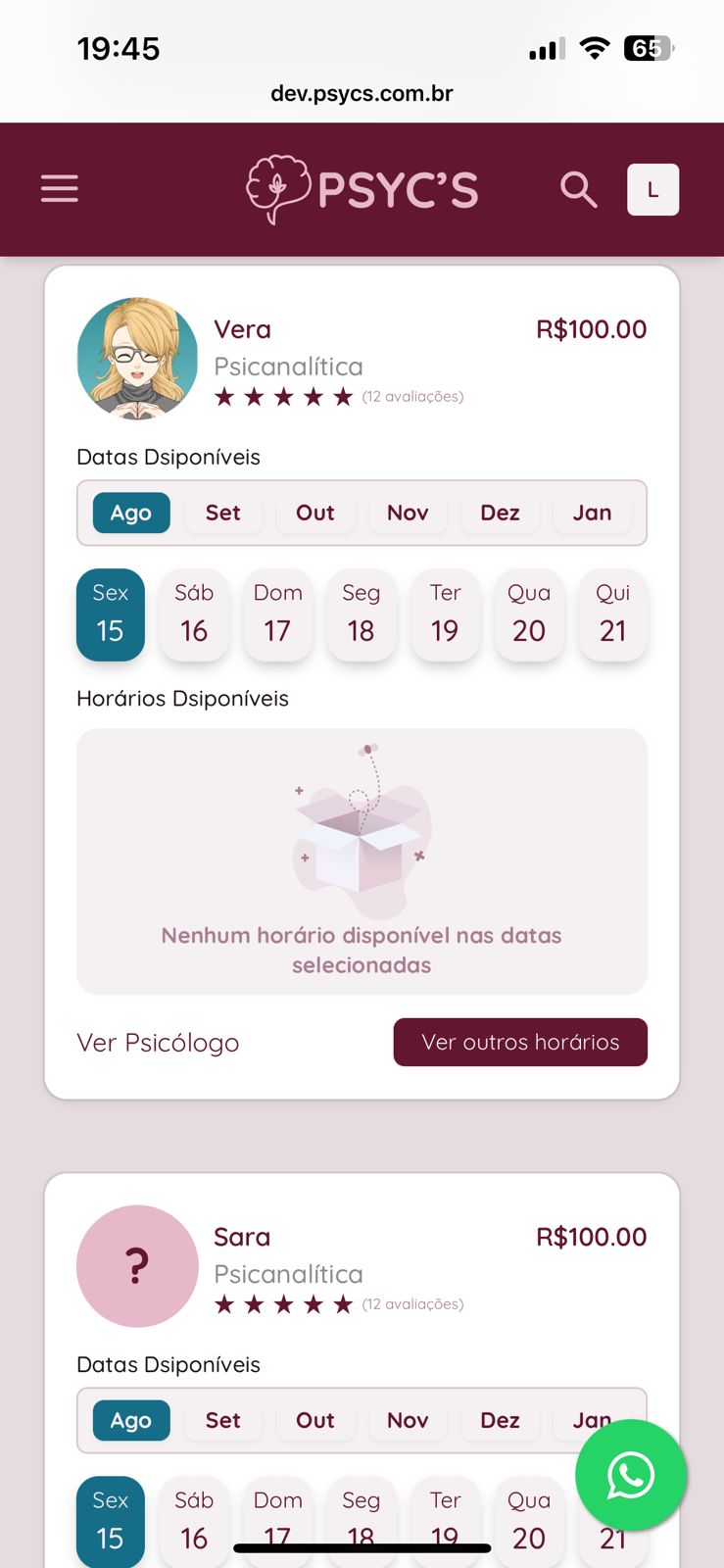Pick Seg 18 in Vera's card
Screen dimensions: 724x1568
point(362,614)
